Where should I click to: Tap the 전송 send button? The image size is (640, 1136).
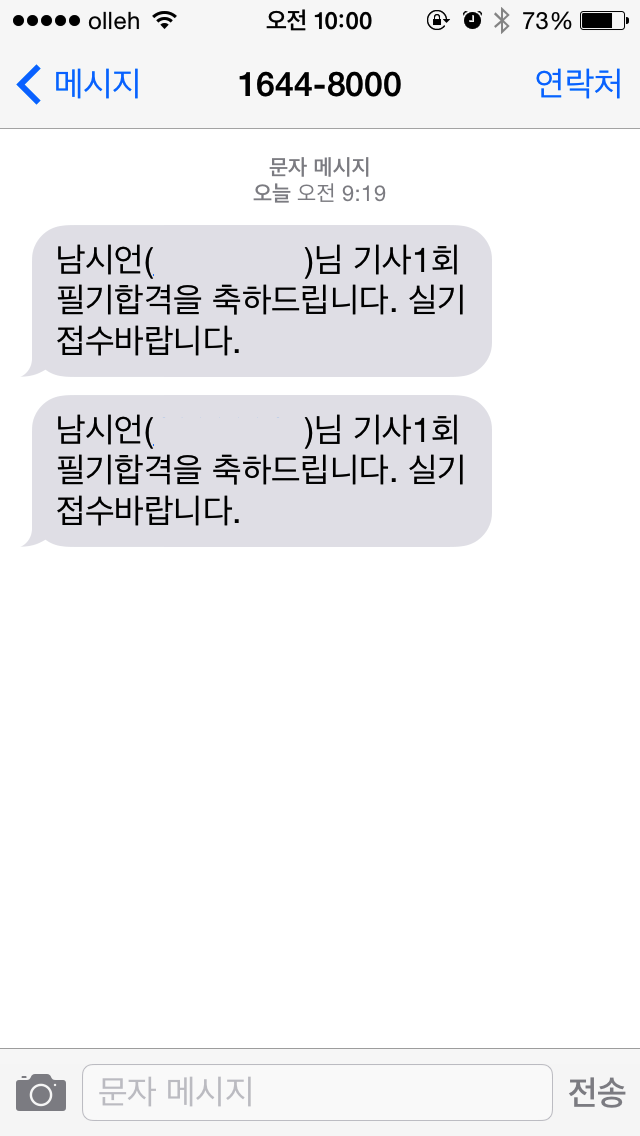coord(597,1093)
